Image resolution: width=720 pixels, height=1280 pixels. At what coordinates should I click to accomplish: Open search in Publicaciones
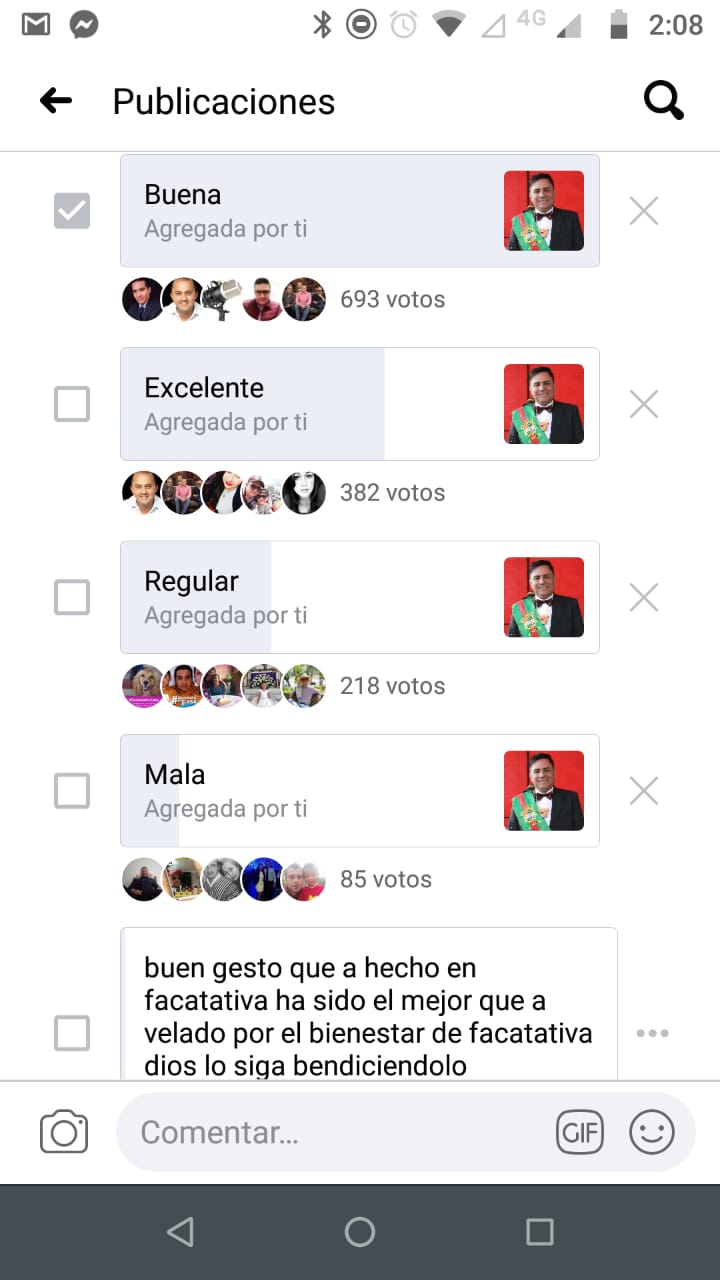coord(663,100)
